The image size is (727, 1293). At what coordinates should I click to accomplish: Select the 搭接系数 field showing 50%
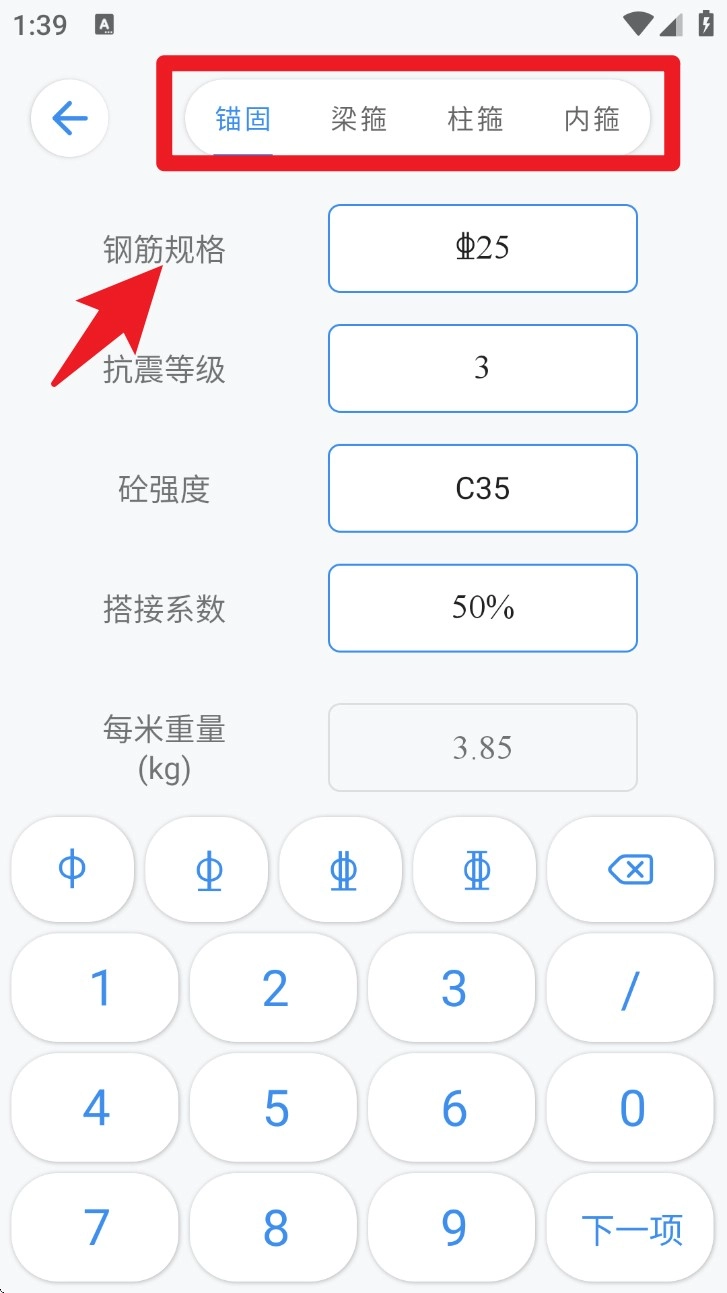click(482, 608)
